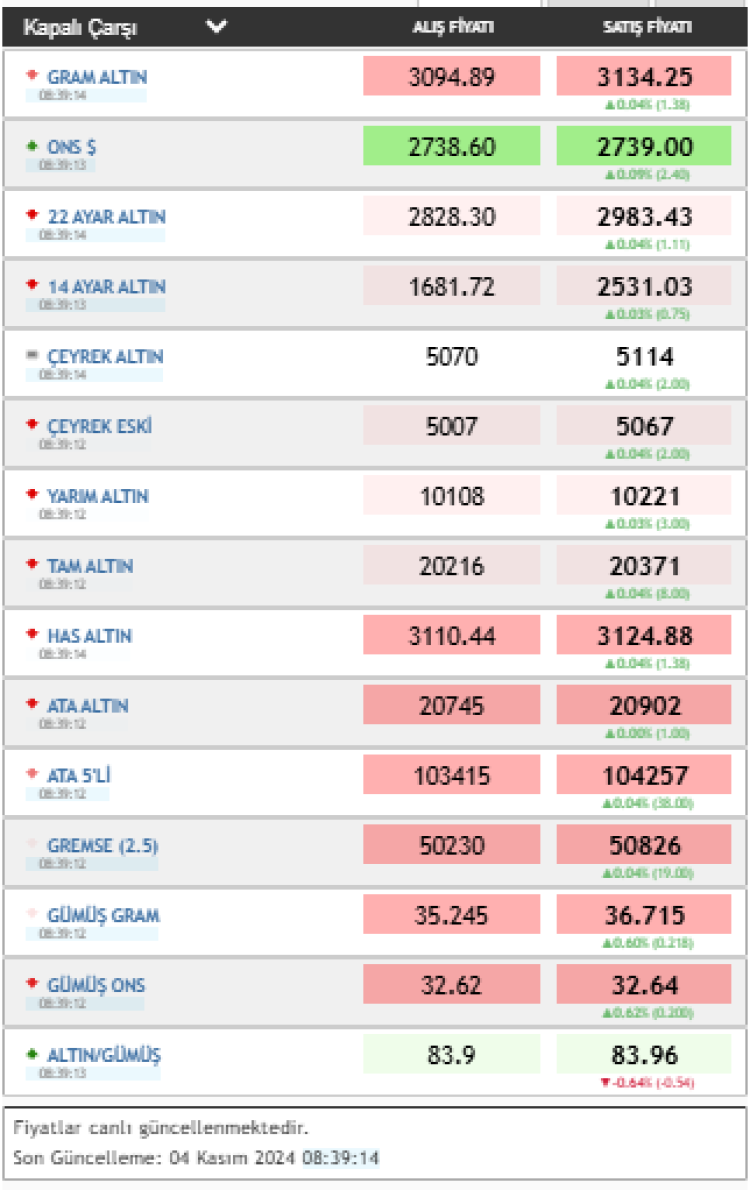Open the GRAM ALTIN details
This screenshot has width=750, height=1190.
click(x=97, y=77)
